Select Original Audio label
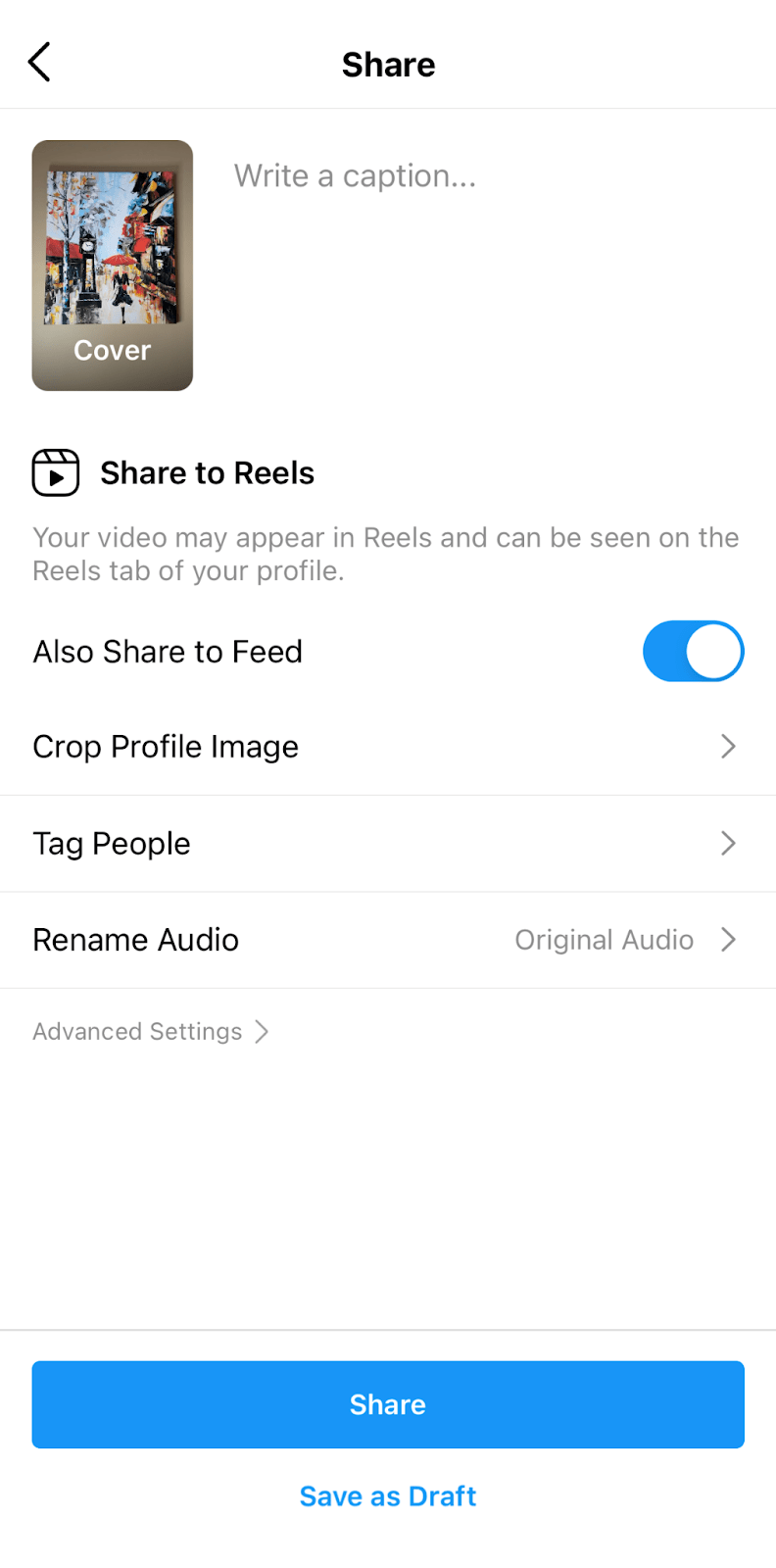776x1568 pixels. (x=604, y=939)
